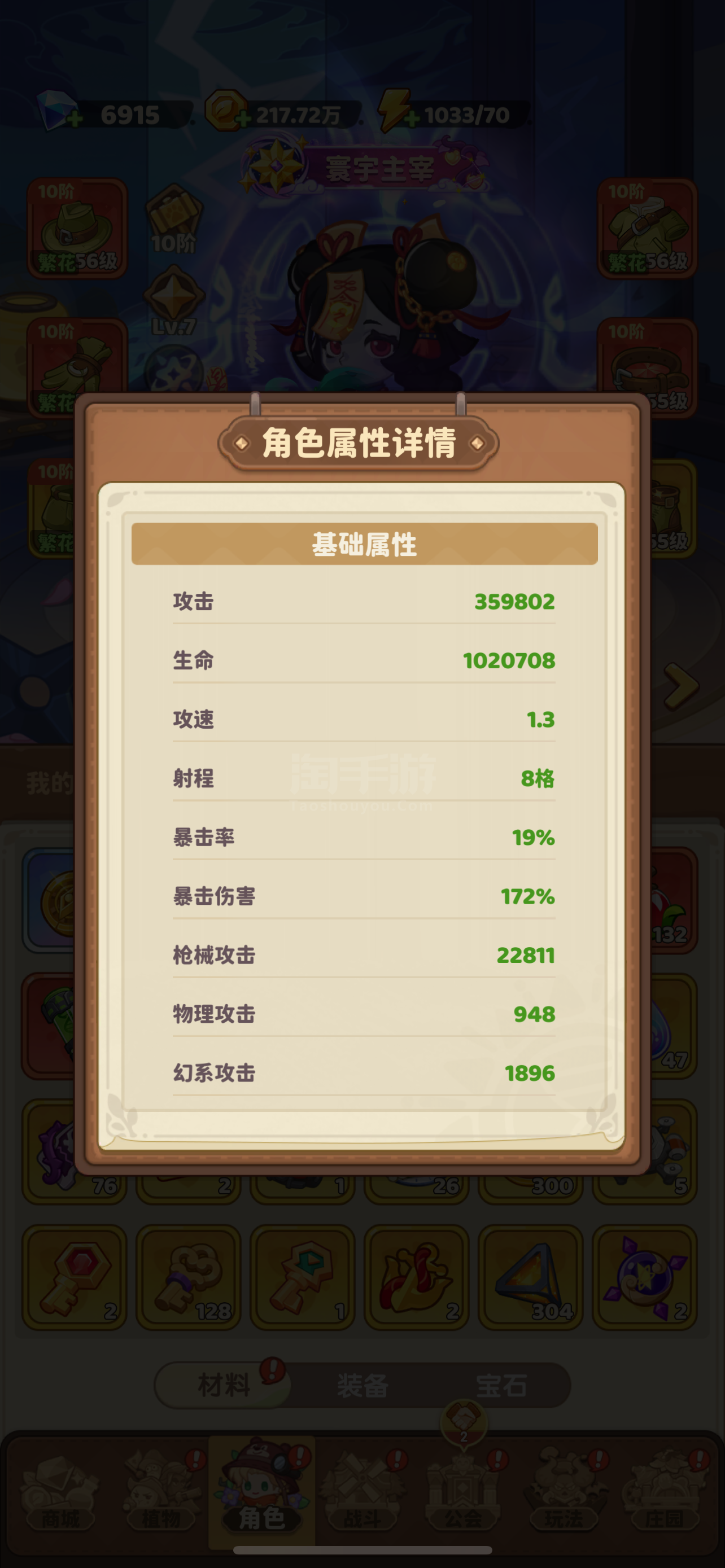
Task: Switch inventory to 装备 equipment
Action: (363, 1386)
